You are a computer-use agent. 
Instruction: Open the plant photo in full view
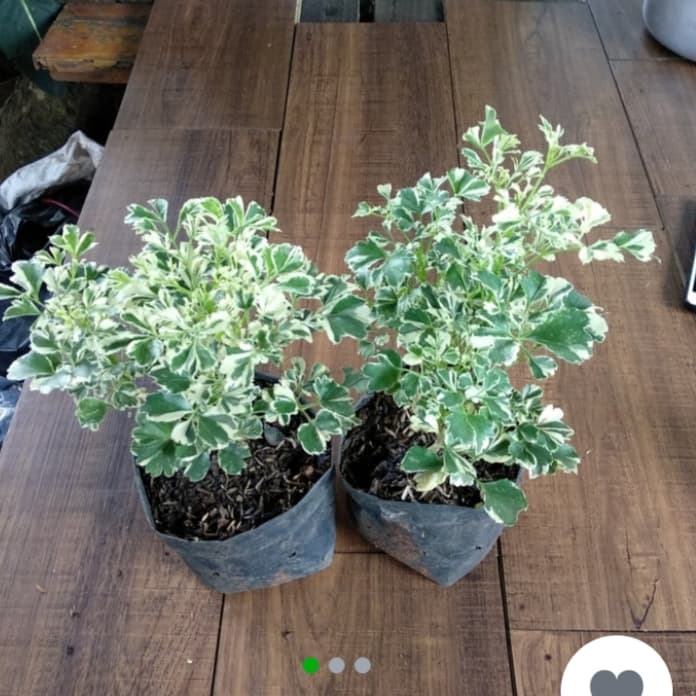tap(348, 330)
